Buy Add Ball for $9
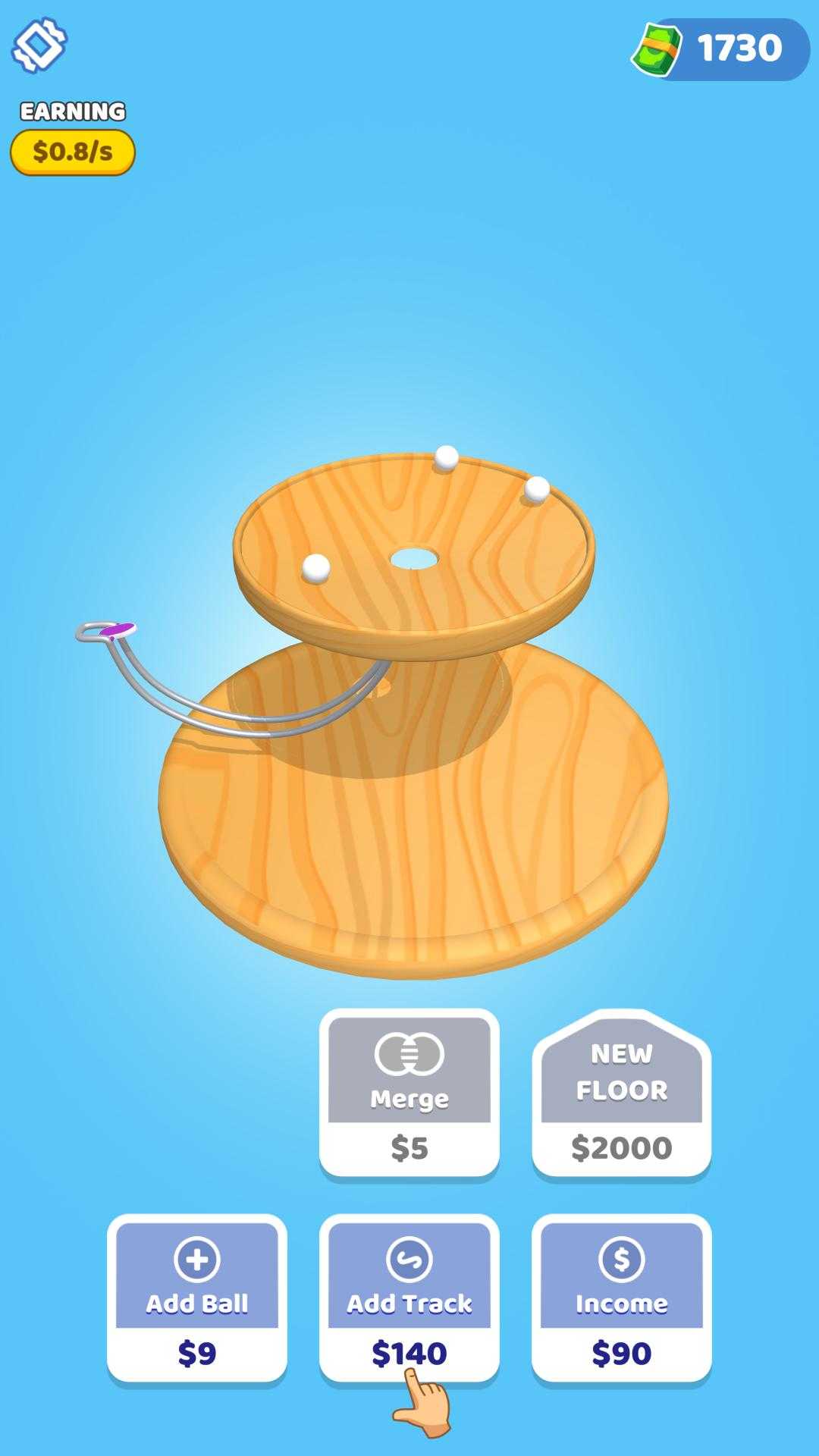Image resolution: width=819 pixels, height=1456 pixels. tap(197, 1298)
